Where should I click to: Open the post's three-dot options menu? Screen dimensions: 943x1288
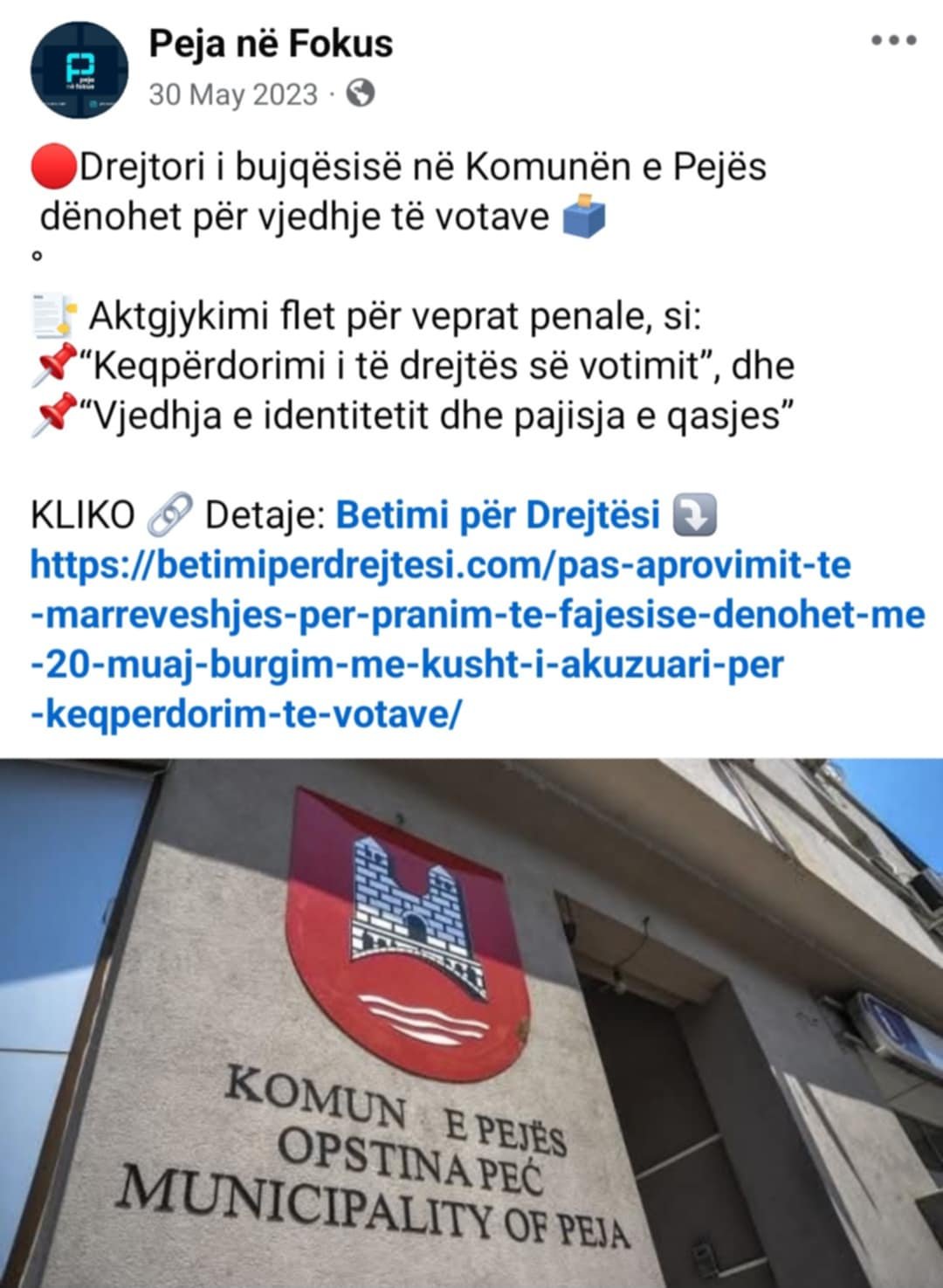(893, 40)
